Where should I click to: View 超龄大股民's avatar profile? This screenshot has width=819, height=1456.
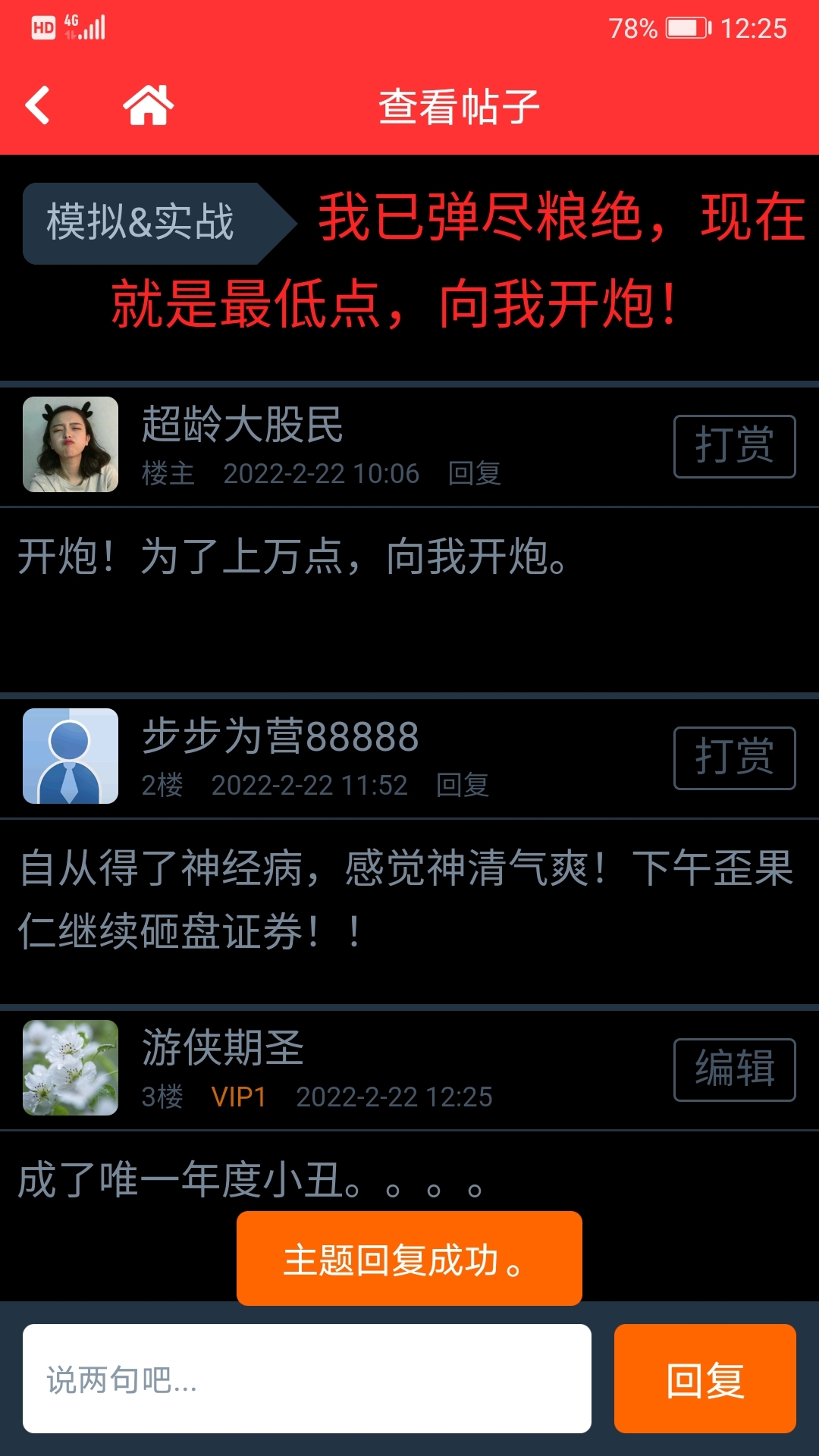pos(71,444)
